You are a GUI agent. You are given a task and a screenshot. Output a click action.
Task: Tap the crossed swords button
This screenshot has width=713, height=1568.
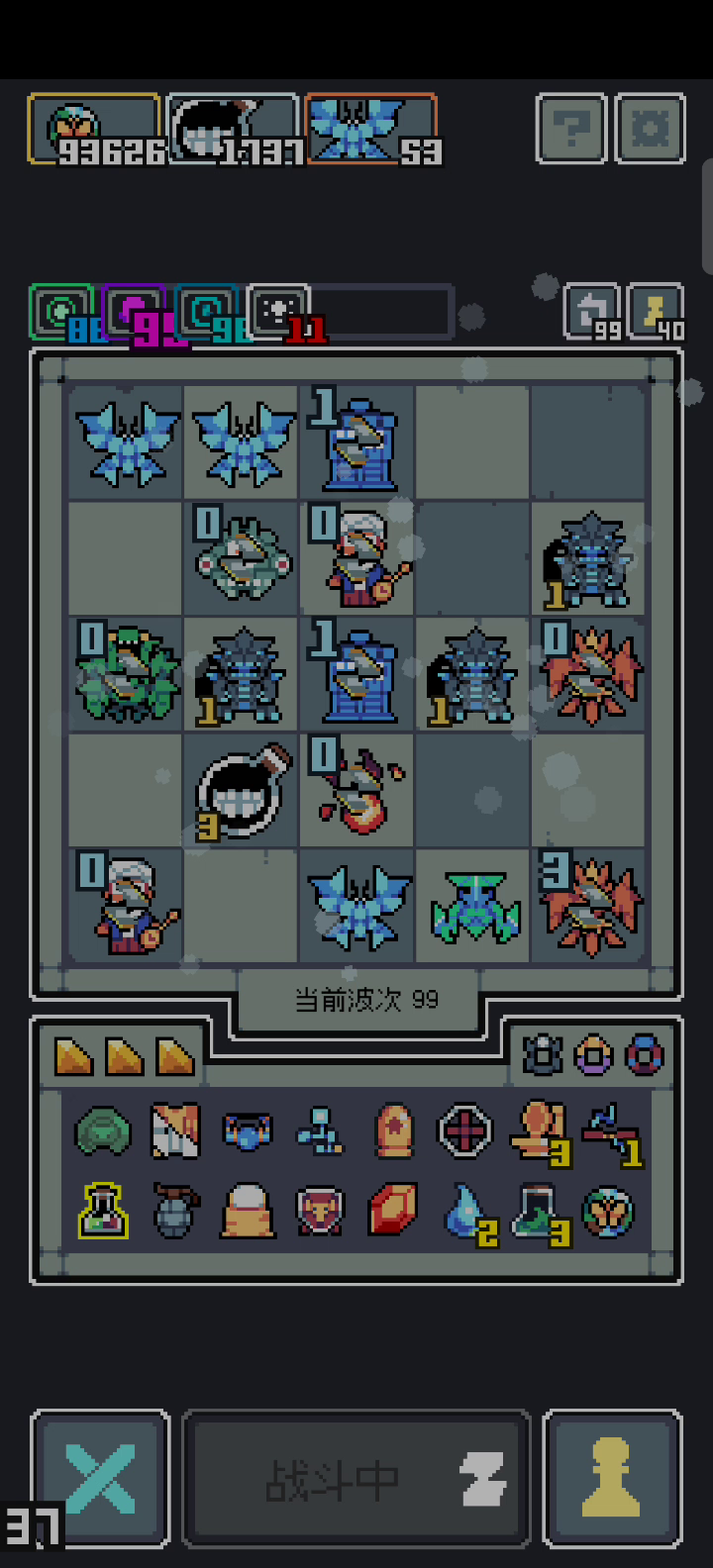point(100,1479)
